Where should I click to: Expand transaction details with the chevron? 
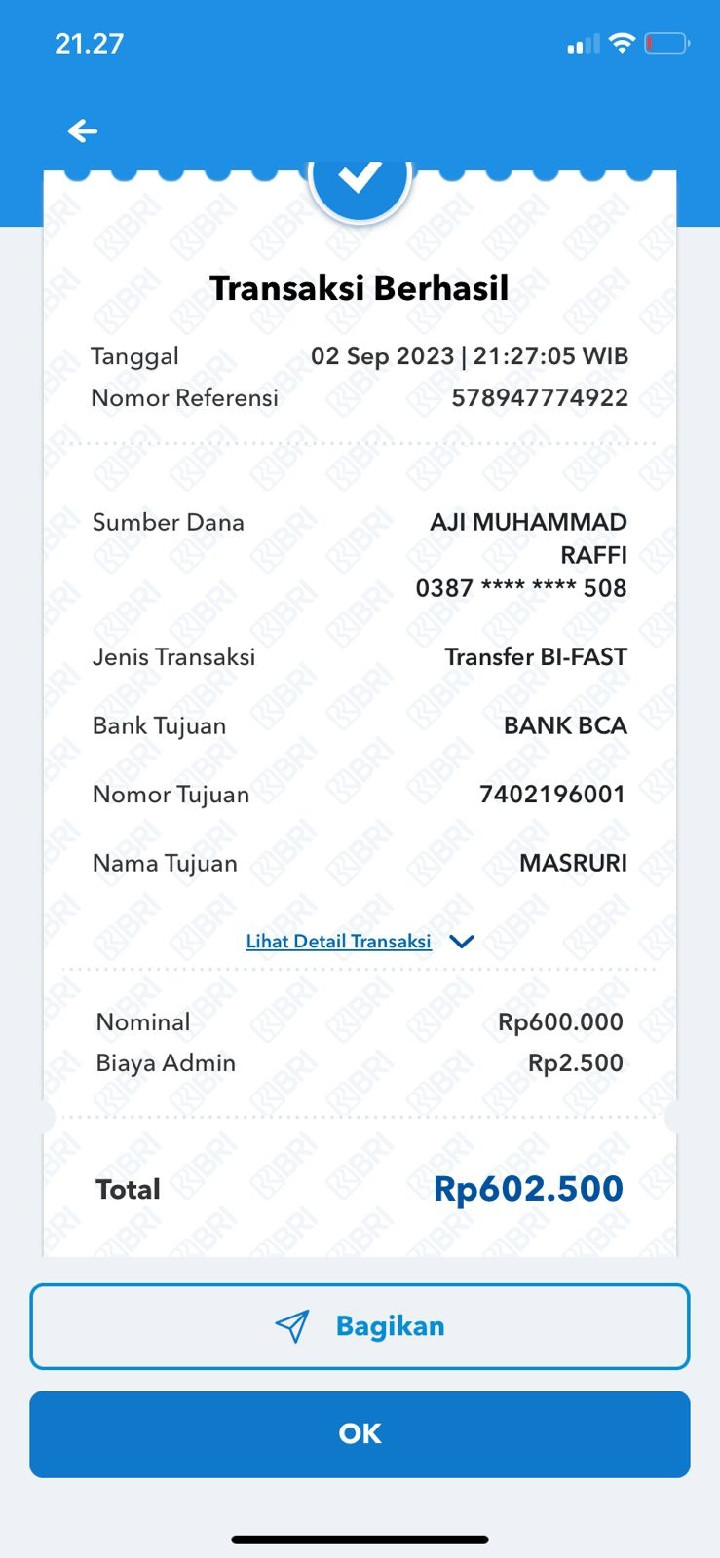(x=461, y=942)
